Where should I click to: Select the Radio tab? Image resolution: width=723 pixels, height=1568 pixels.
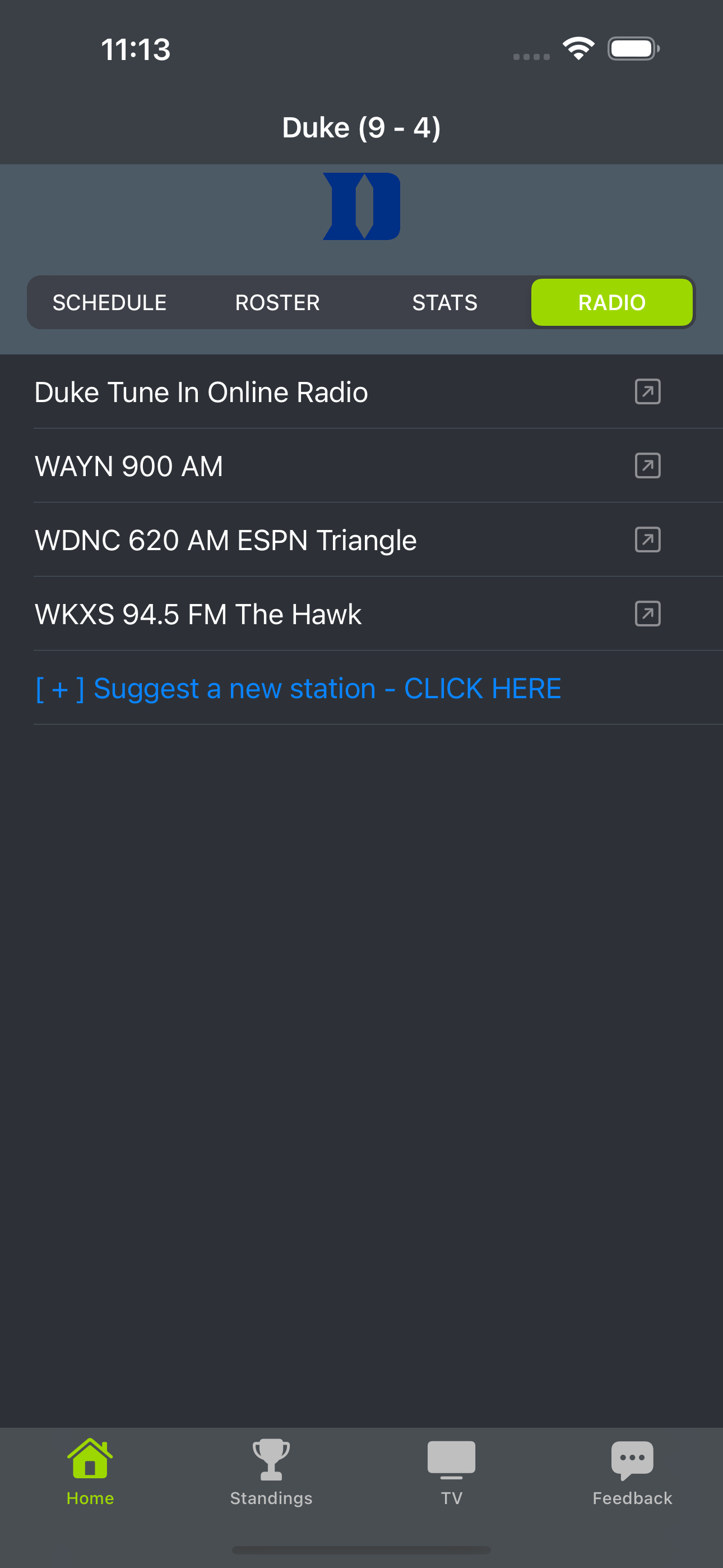coord(611,302)
